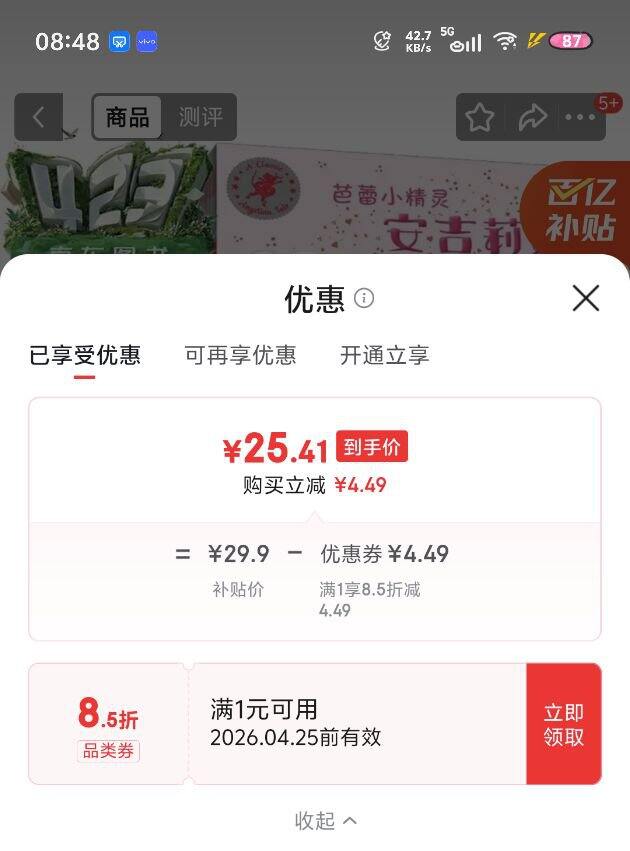Go back using the top-left arrow

(x=38, y=117)
